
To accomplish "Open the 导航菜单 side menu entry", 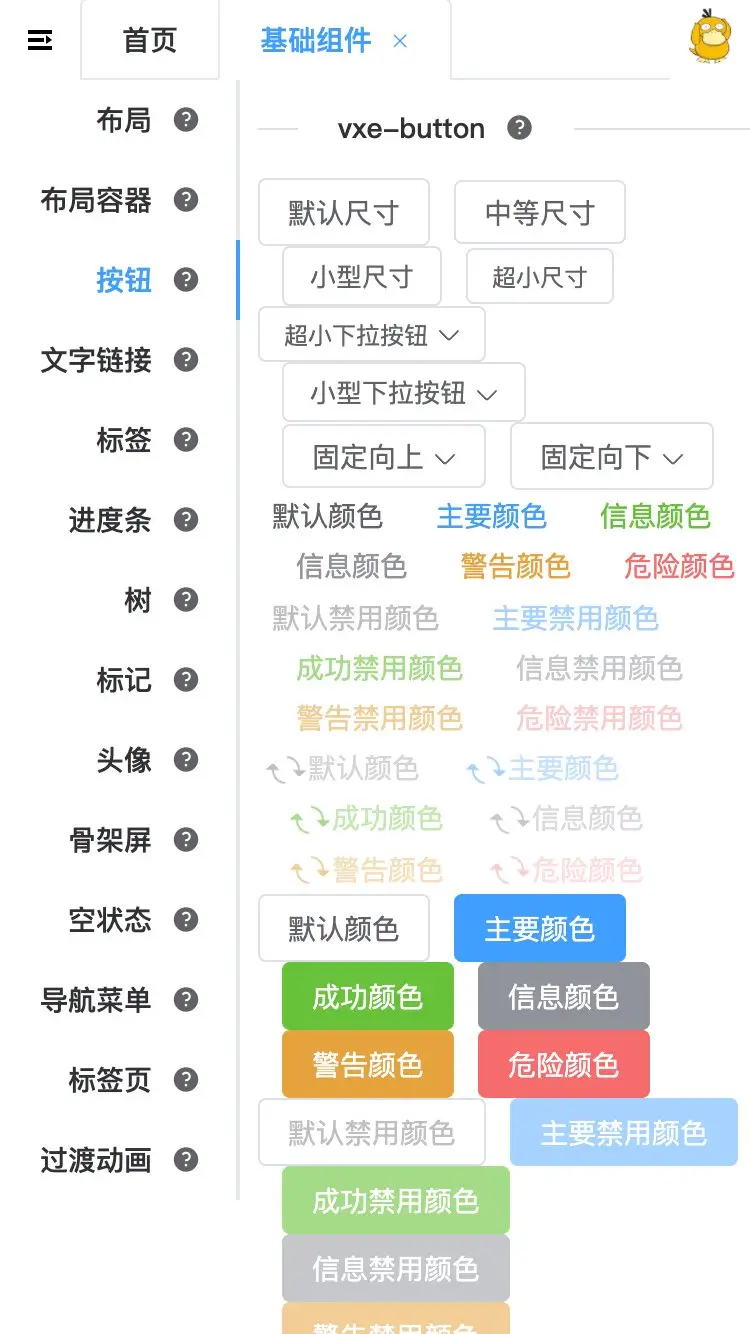I will (96, 1000).
